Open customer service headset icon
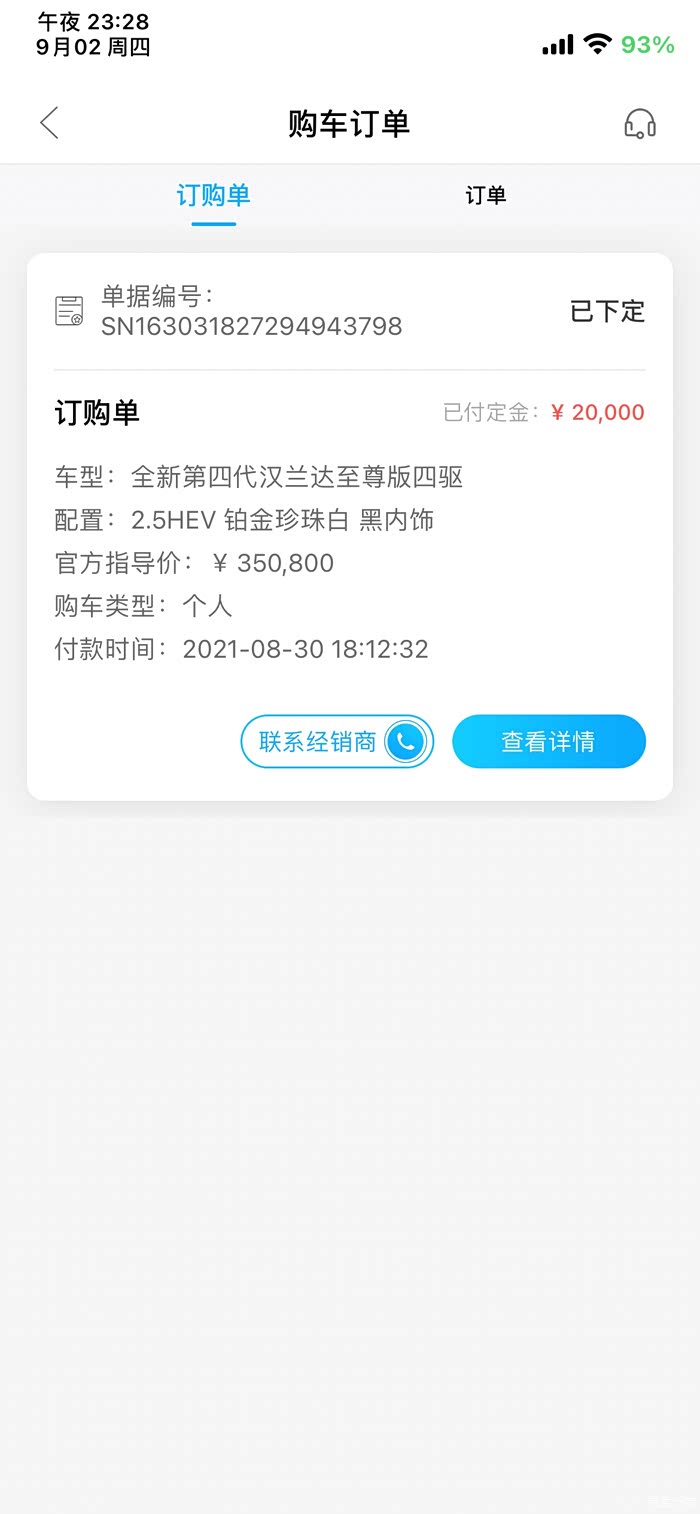700x1514 pixels. [x=640, y=123]
